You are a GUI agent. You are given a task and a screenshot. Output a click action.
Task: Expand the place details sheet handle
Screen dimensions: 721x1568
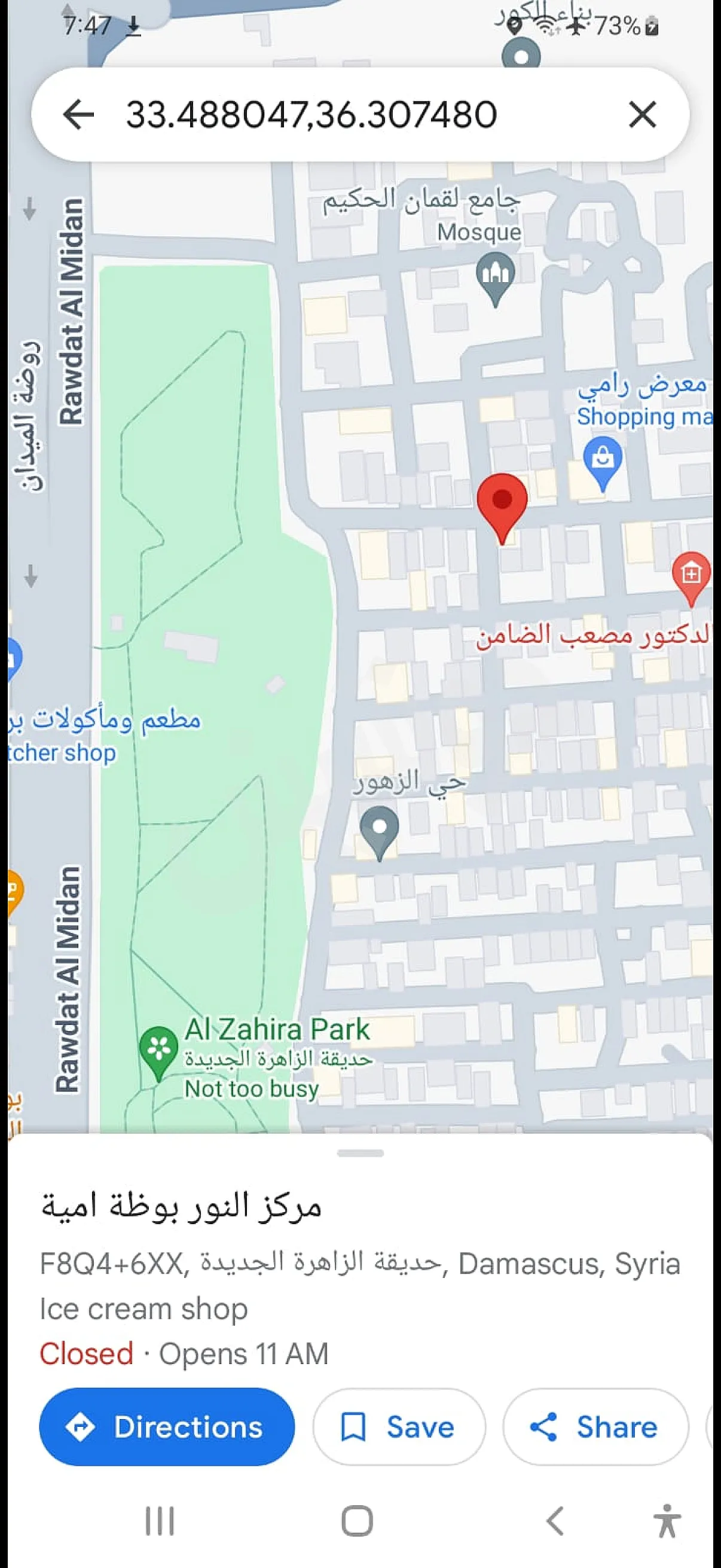tap(360, 1153)
